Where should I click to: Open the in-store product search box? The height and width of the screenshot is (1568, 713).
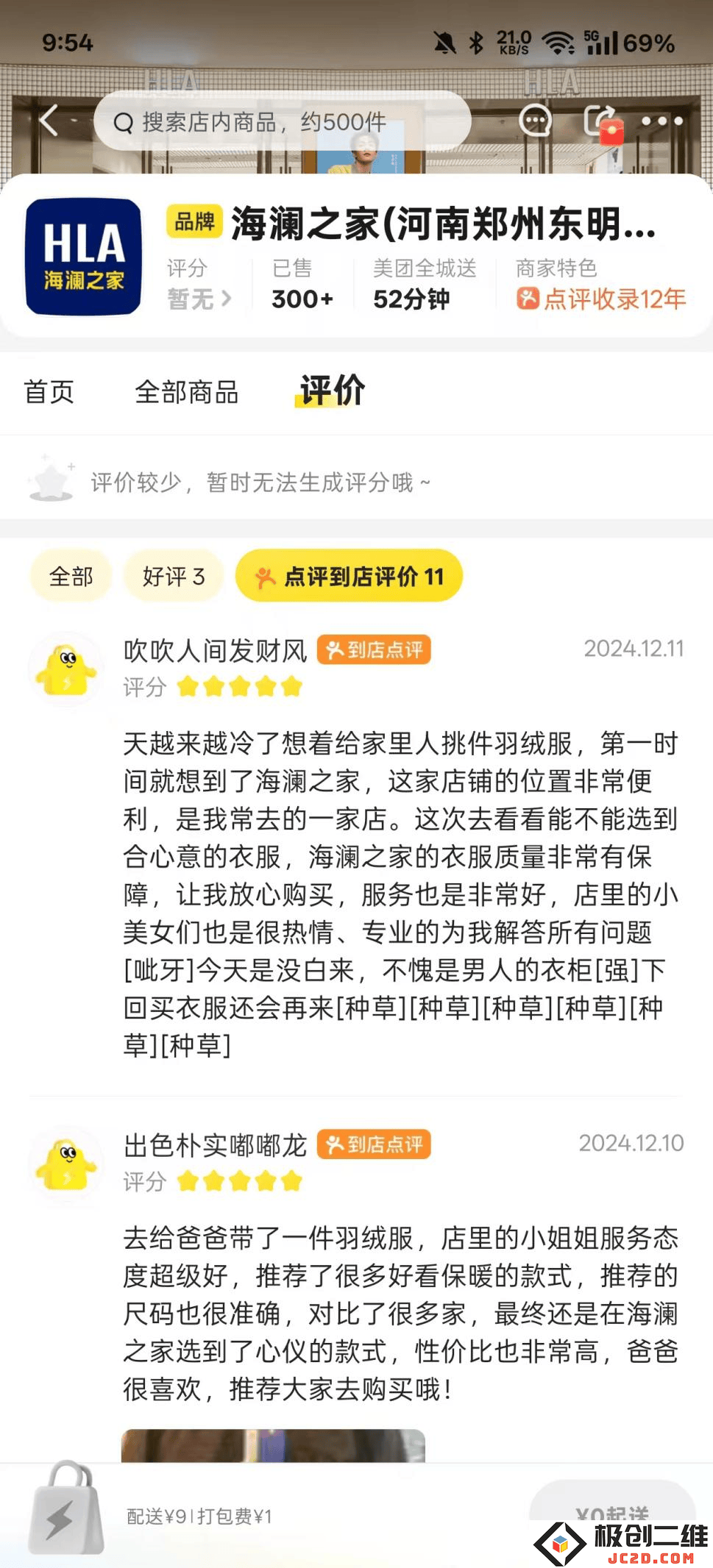tap(282, 121)
